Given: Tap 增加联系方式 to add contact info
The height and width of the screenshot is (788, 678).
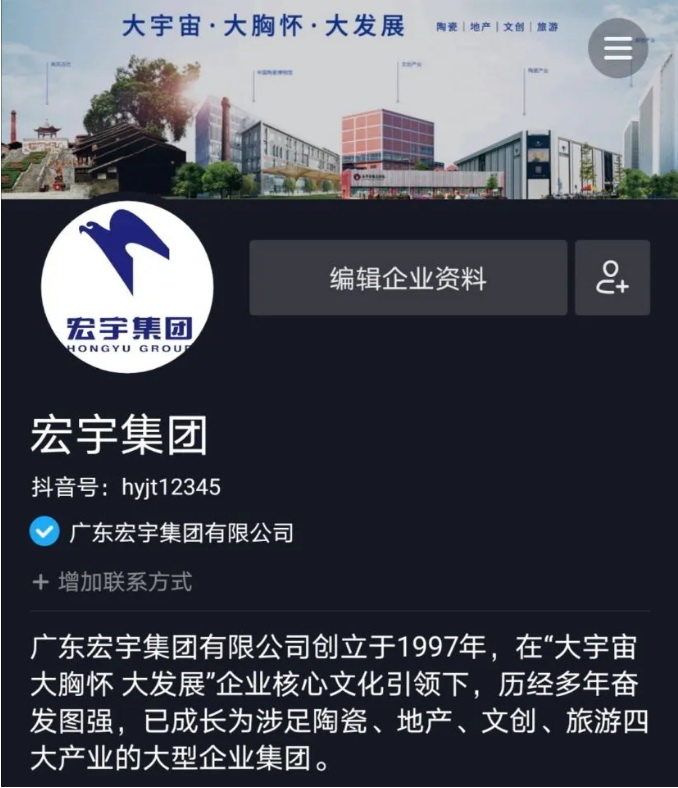Looking at the screenshot, I should pyautogui.click(x=112, y=582).
